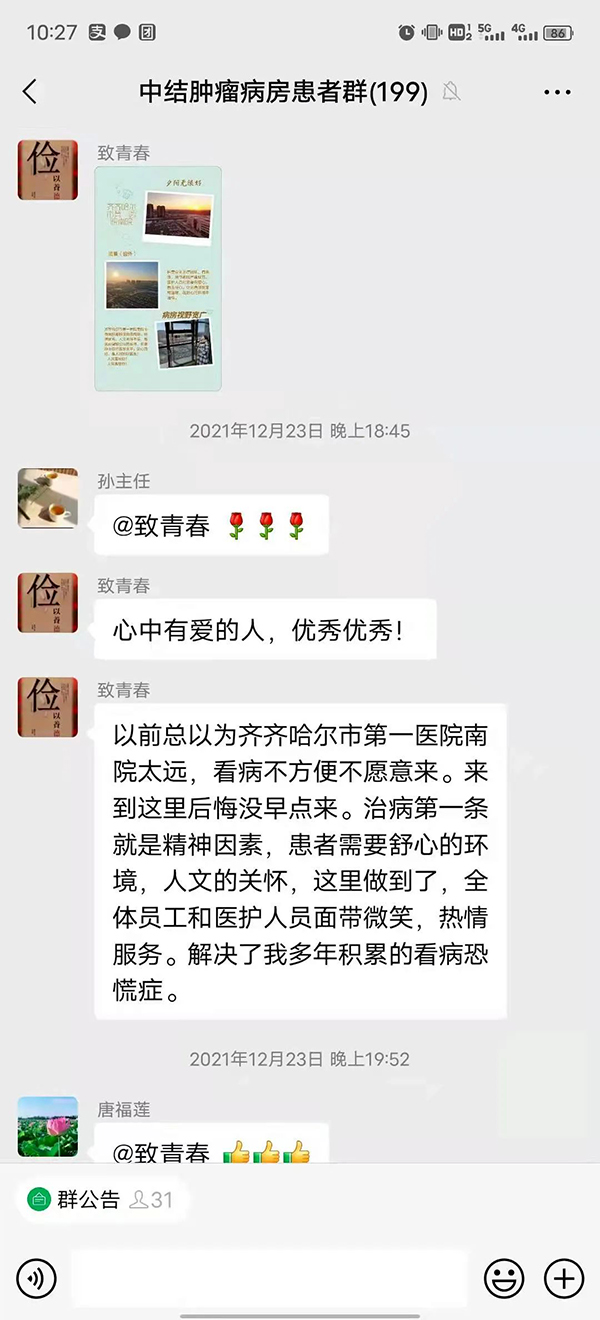Go back from the group chat

(30, 92)
